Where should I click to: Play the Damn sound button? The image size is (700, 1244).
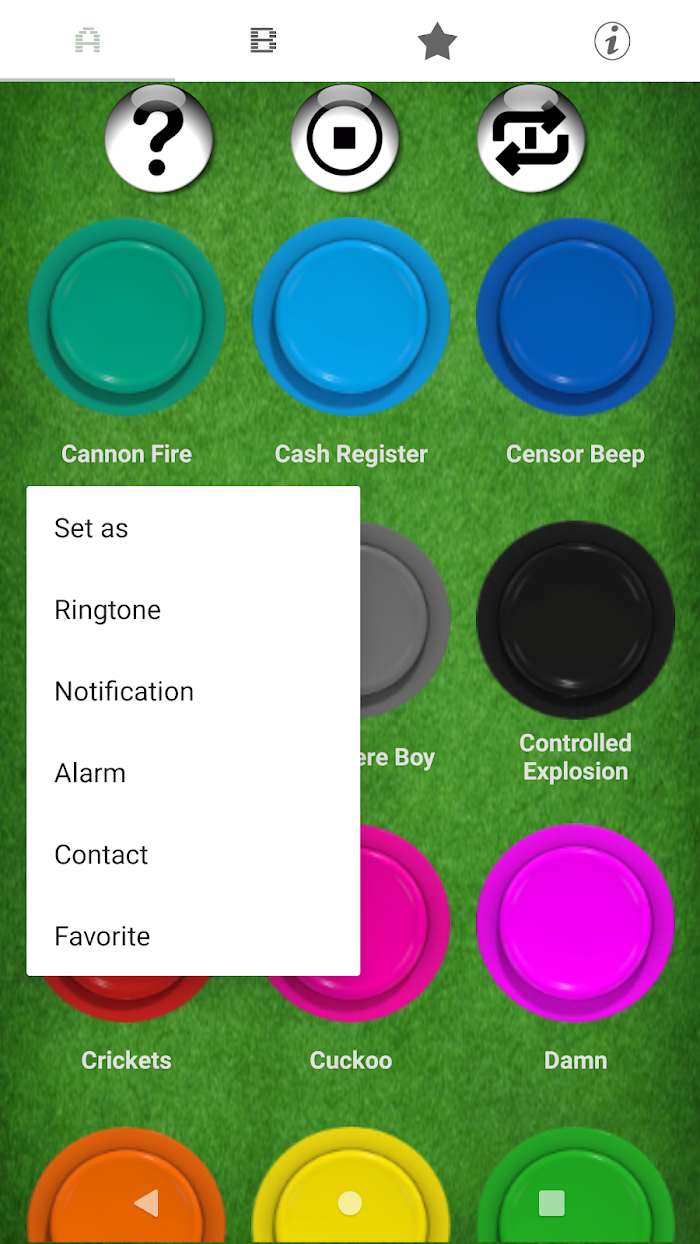[x=575, y=923]
